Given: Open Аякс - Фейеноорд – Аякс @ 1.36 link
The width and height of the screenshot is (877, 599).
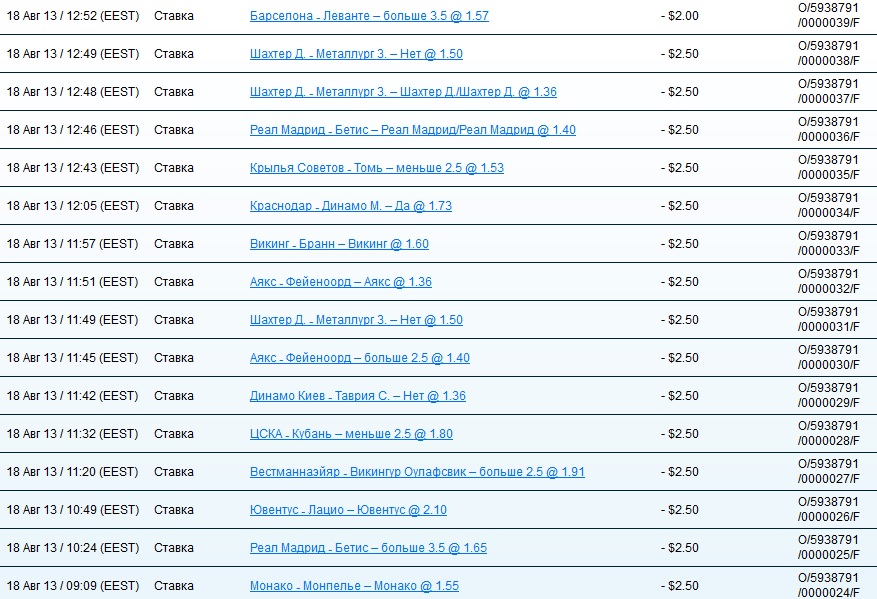Looking at the screenshot, I should click(340, 282).
